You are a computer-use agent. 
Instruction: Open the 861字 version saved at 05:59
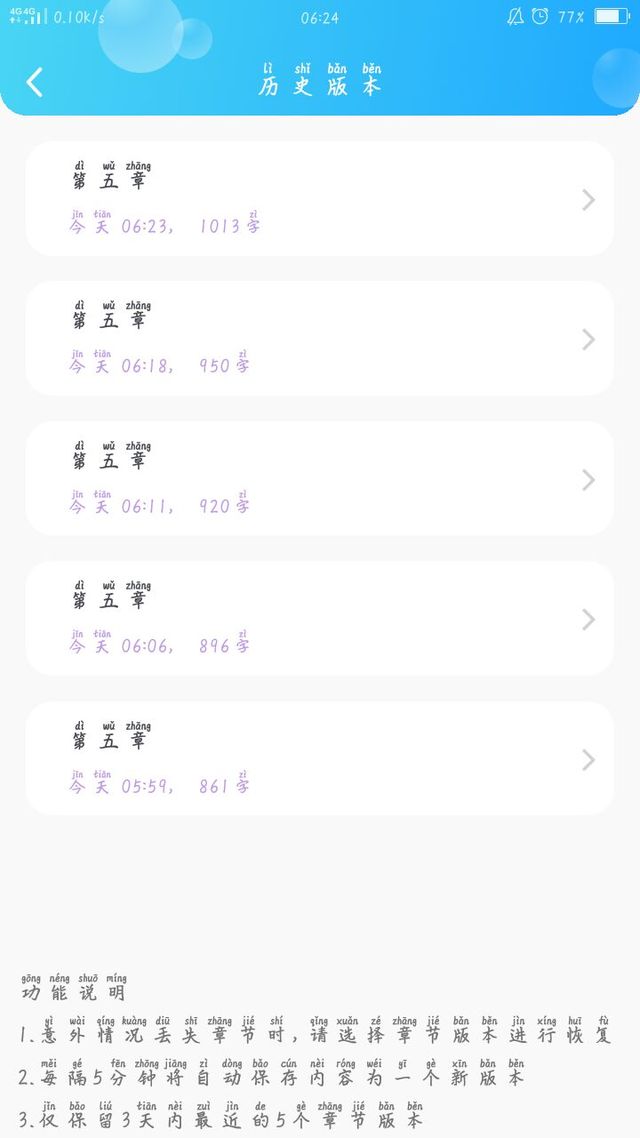(320, 759)
